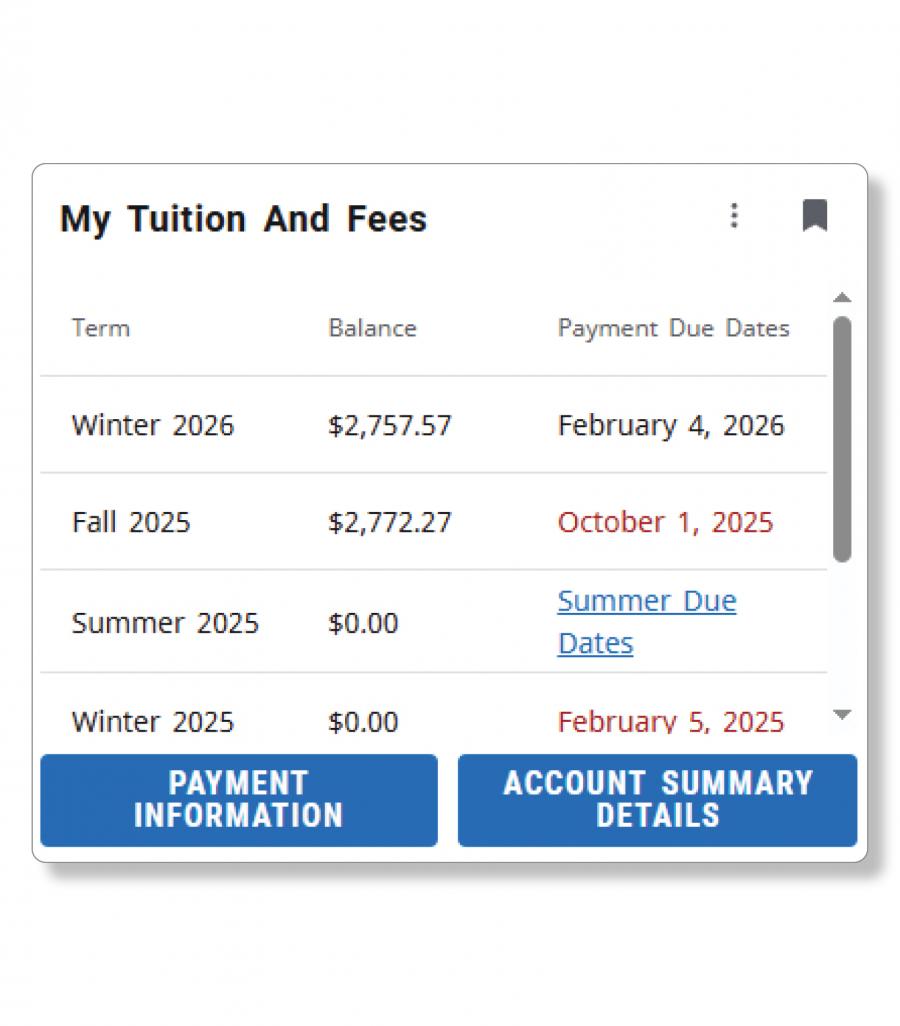This screenshot has height=1026, width=900.
Task: Select the Winter 2026 term row
Action: 152,425
